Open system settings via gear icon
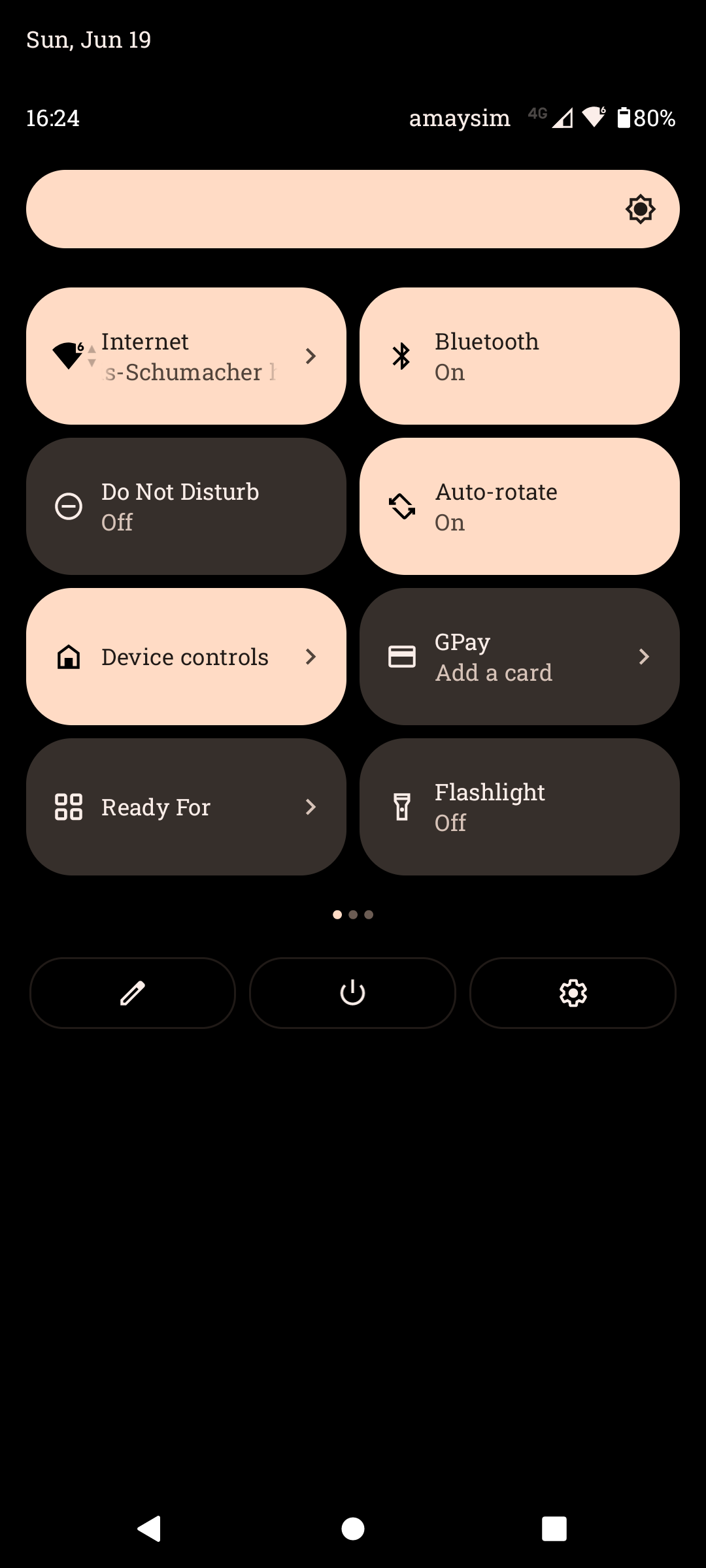The image size is (706, 1568). (573, 993)
